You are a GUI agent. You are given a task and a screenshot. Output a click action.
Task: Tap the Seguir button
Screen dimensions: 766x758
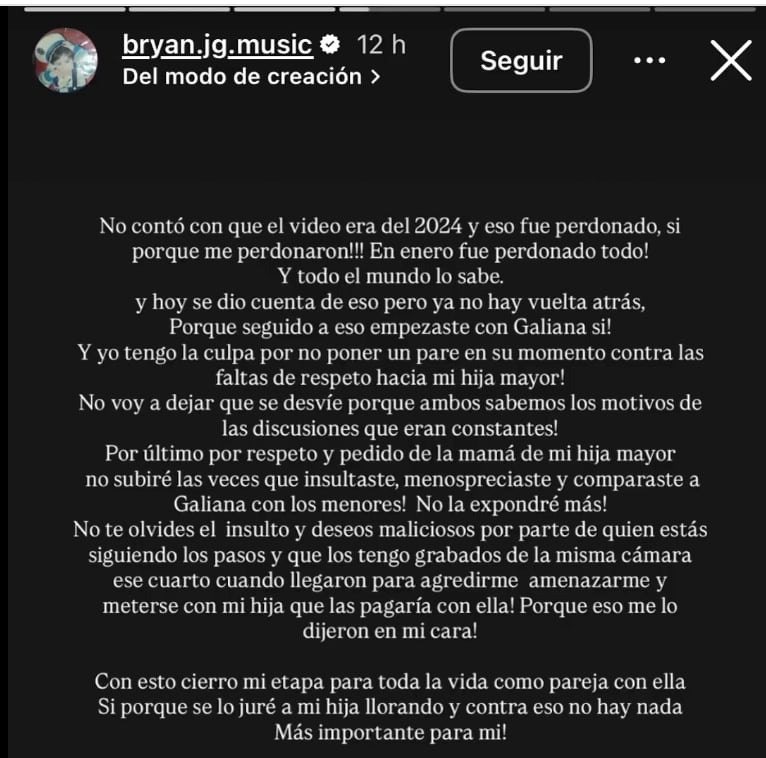pos(521,60)
